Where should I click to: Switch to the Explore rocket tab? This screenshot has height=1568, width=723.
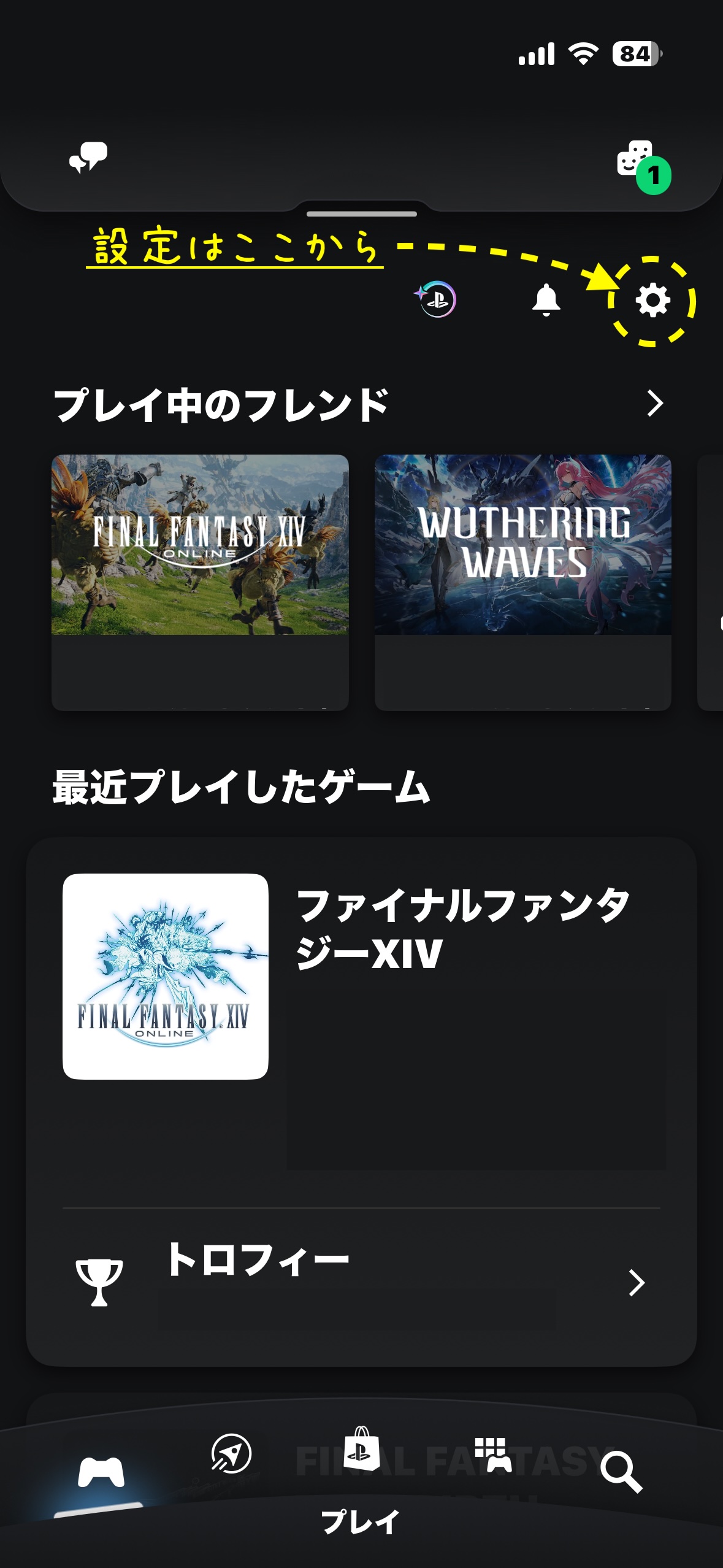click(231, 1453)
